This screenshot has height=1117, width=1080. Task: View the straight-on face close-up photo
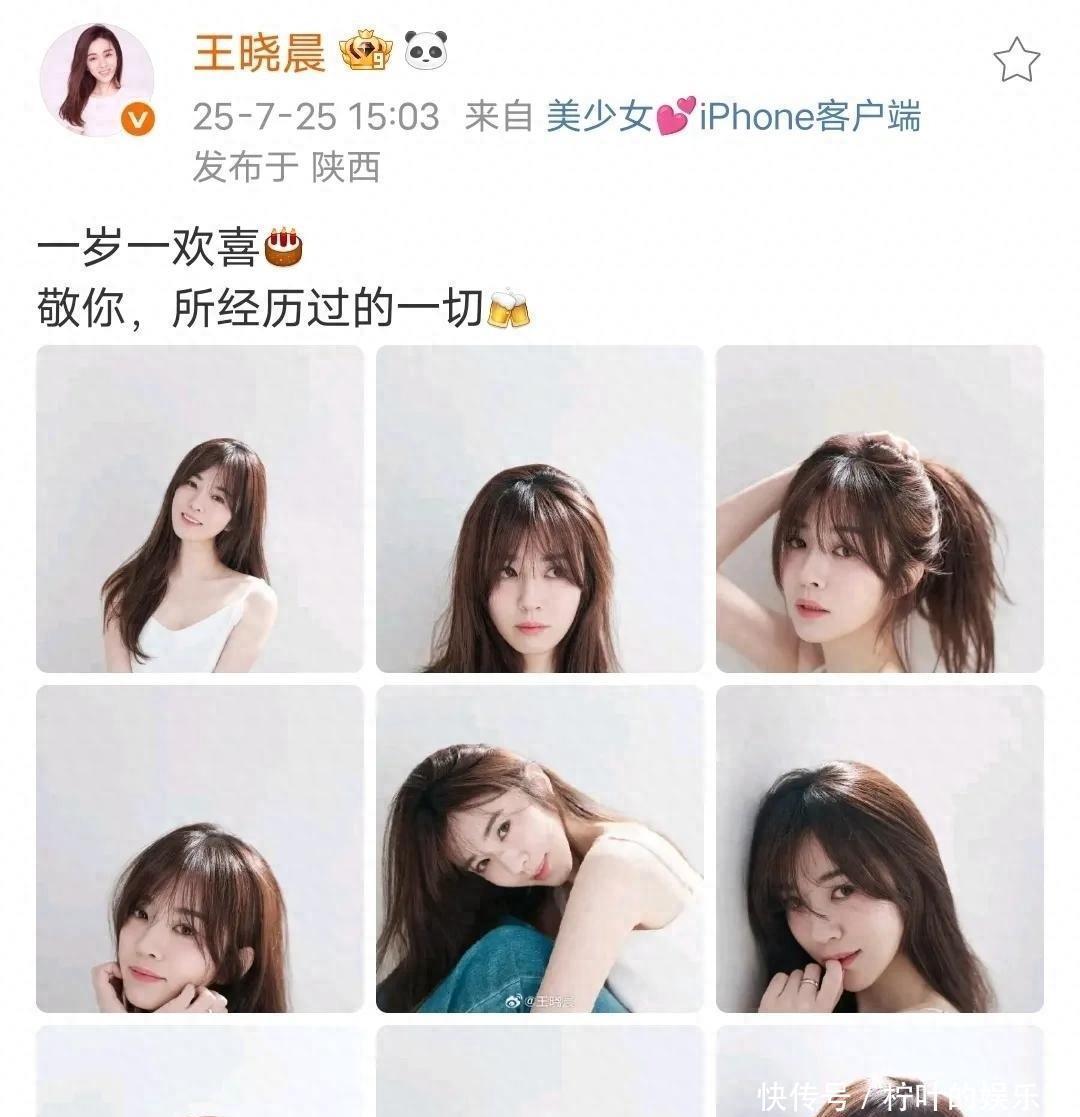pos(540,509)
